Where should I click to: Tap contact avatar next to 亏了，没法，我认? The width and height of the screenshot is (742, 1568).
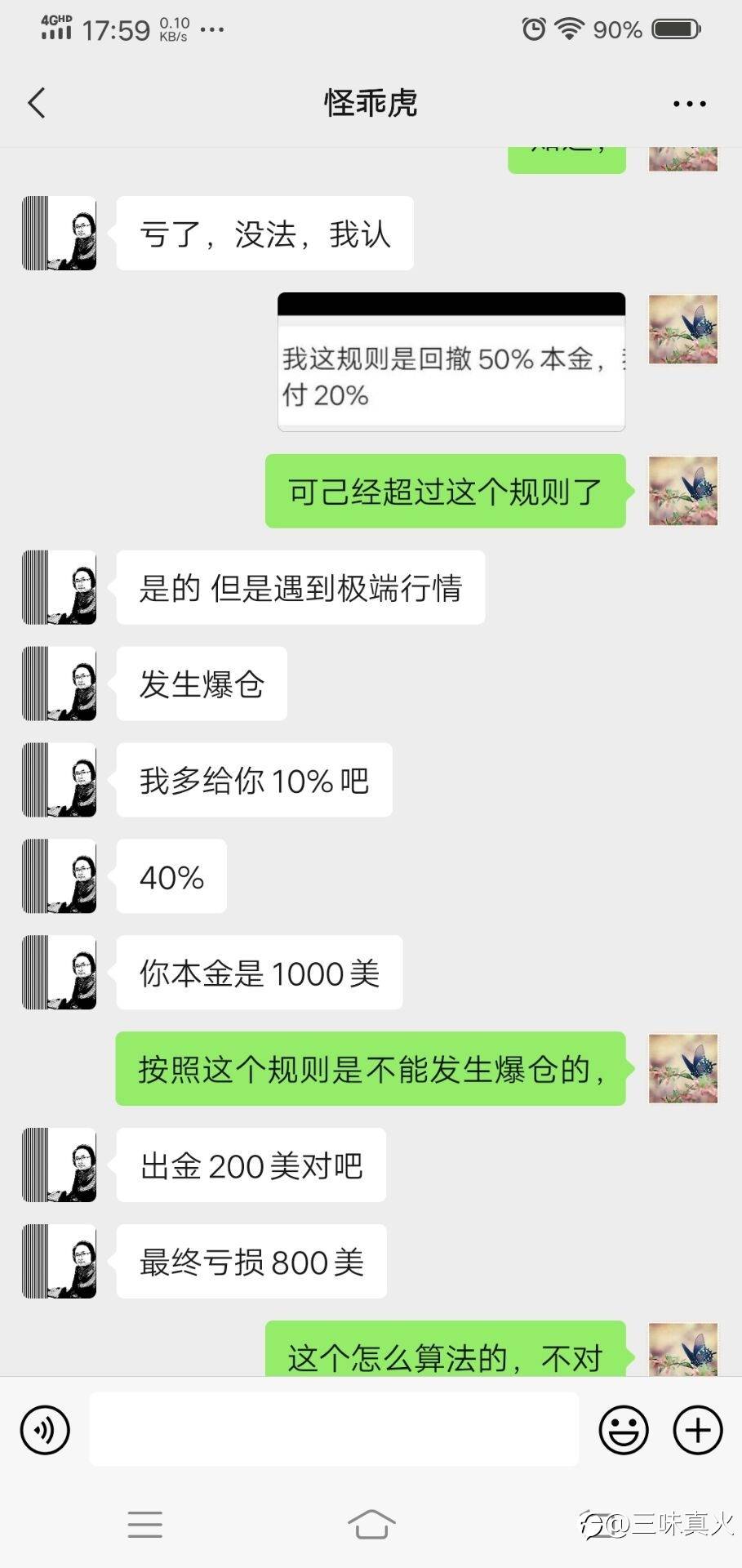coord(59,234)
